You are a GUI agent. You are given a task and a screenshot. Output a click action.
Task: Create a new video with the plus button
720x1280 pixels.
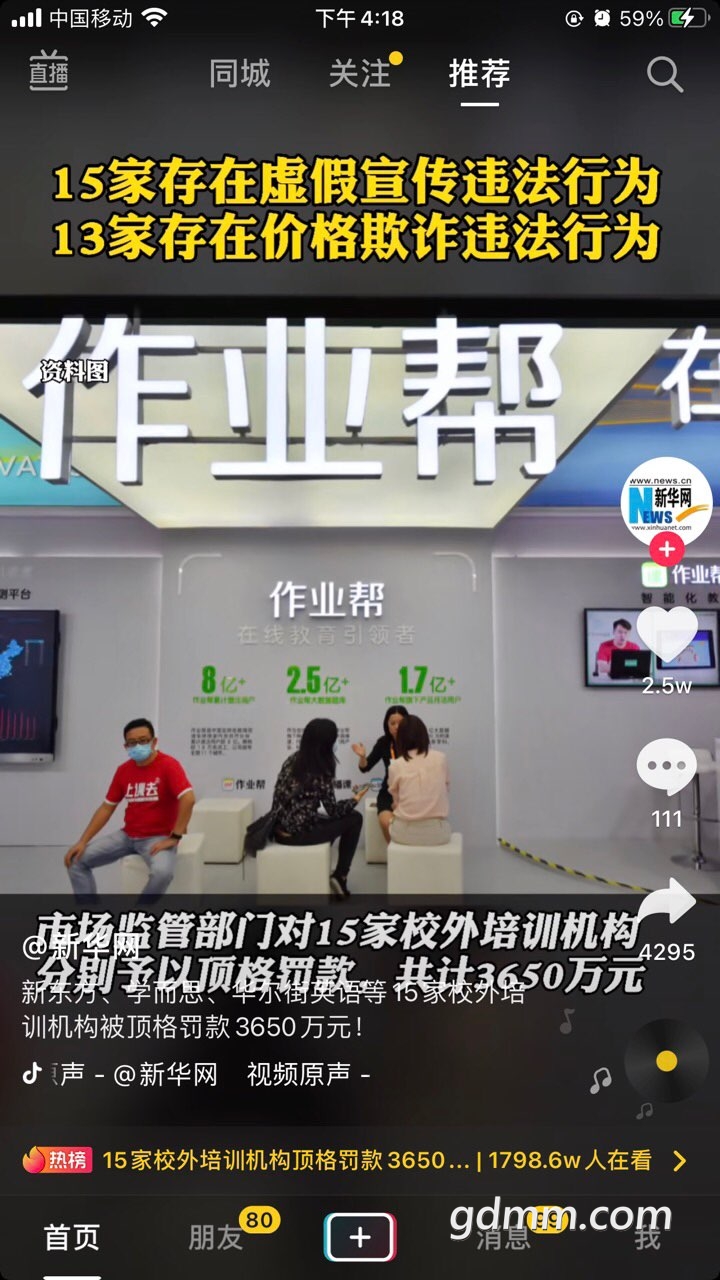360,1238
